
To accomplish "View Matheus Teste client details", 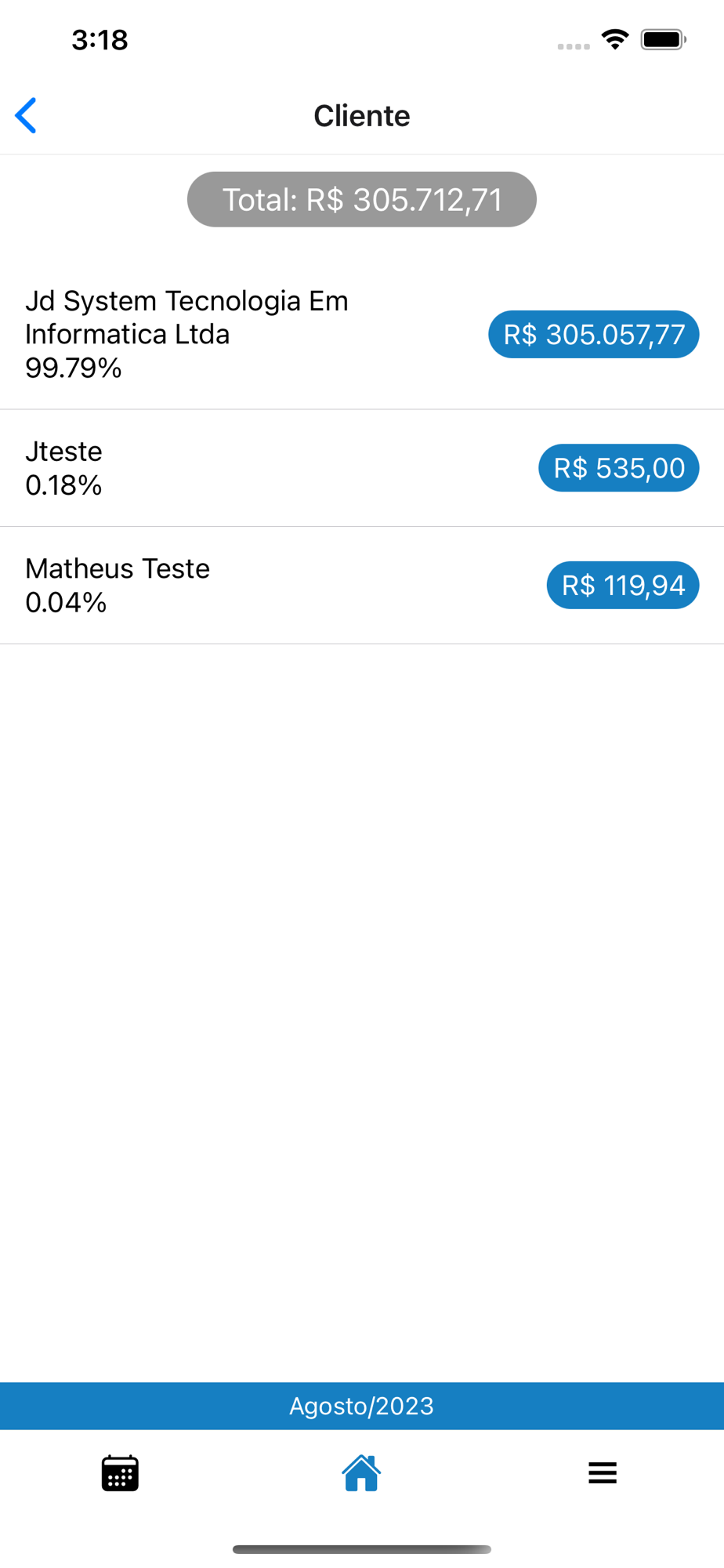I will pos(235,585).
